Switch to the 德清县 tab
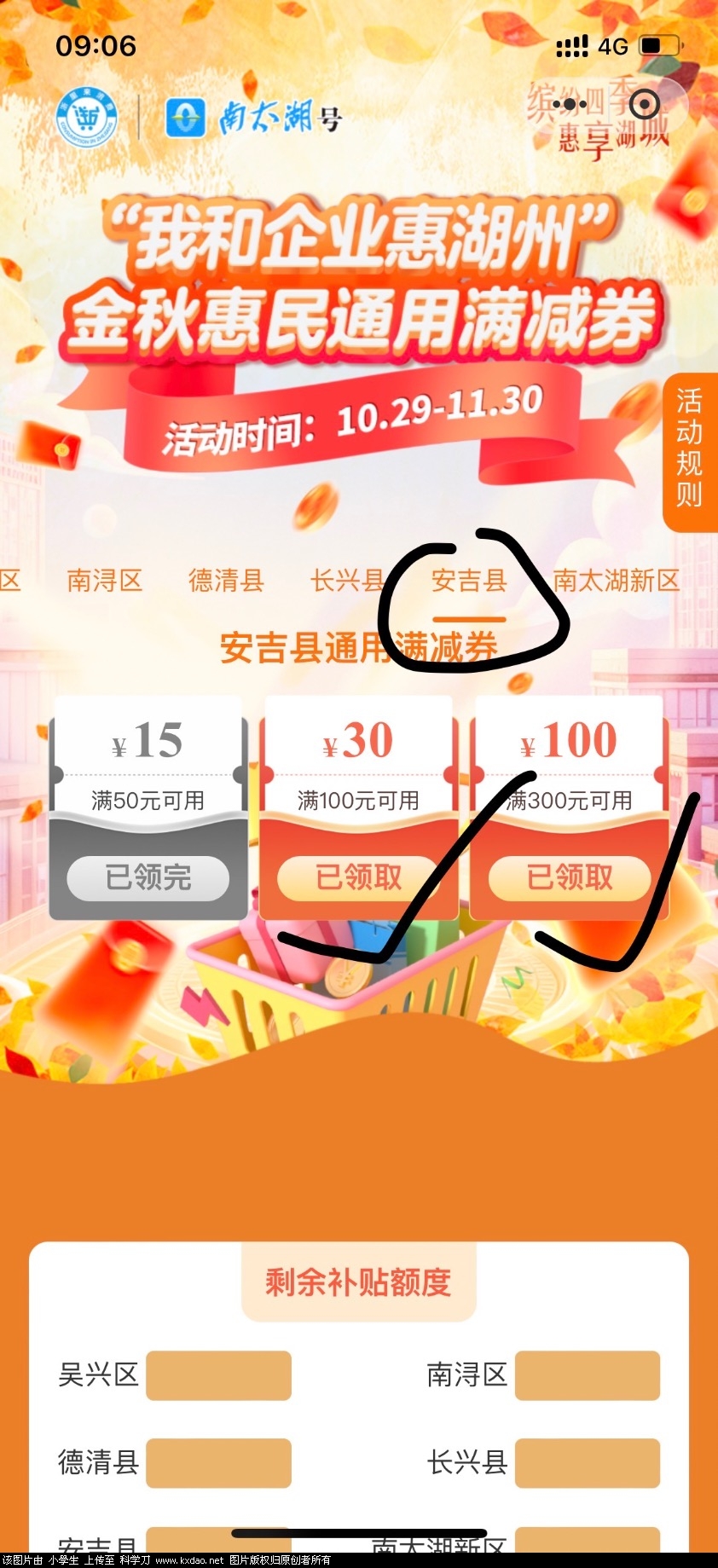Screen dimensions: 718x1568 (x=226, y=581)
